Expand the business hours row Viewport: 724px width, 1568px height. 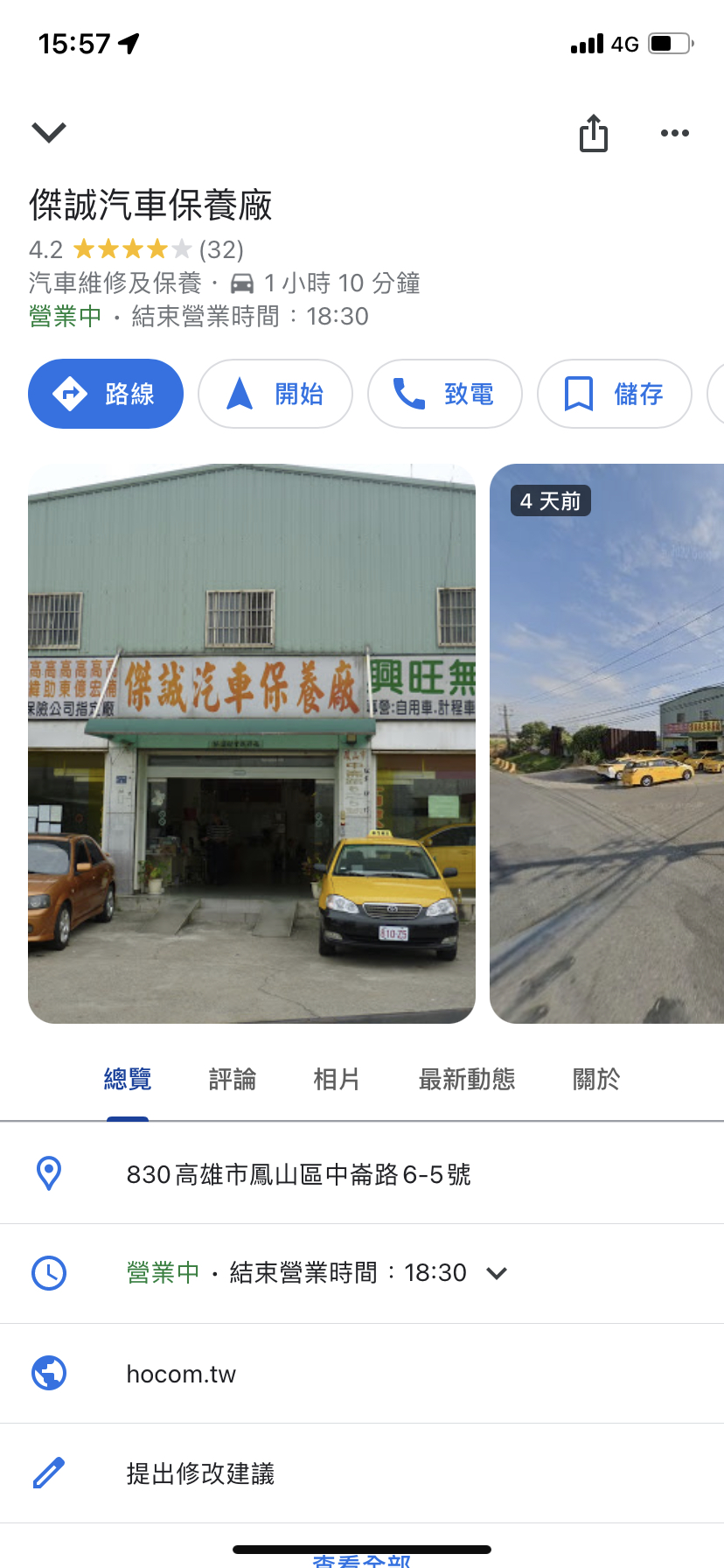pyautogui.click(x=496, y=1273)
